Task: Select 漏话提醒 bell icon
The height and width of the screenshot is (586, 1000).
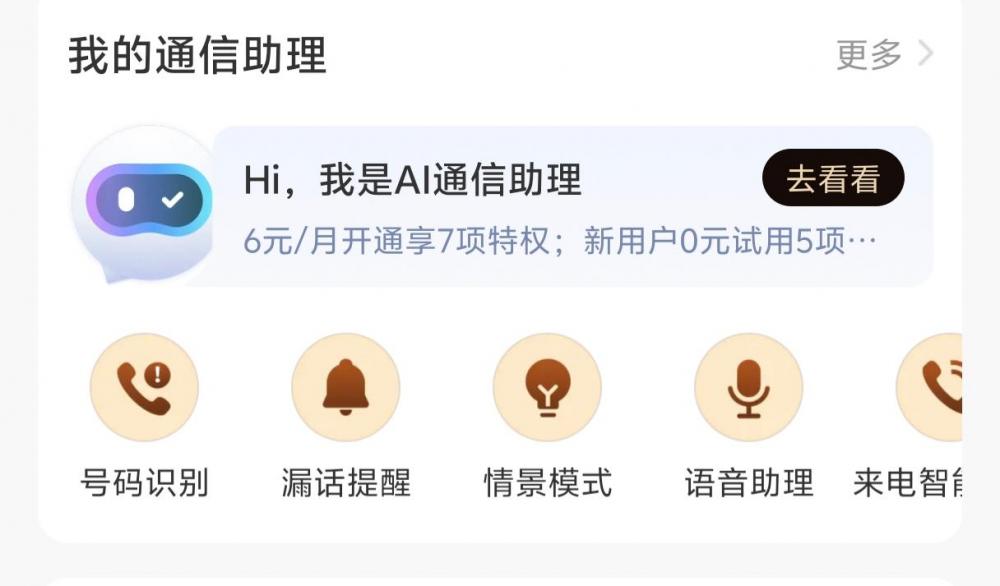Action: click(x=345, y=388)
